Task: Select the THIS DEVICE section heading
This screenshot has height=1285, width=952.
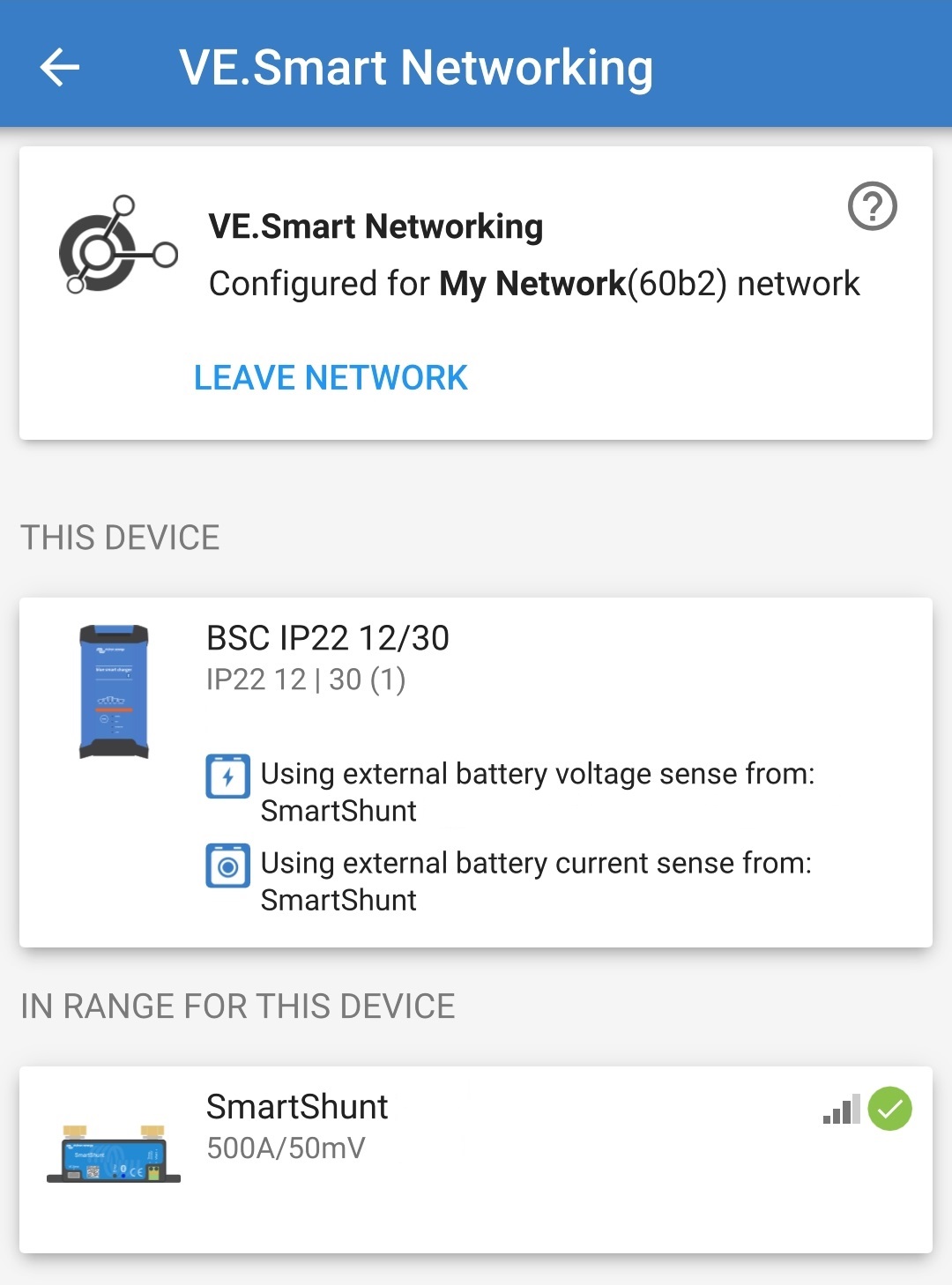Action: pyautogui.click(x=121, y=537)
